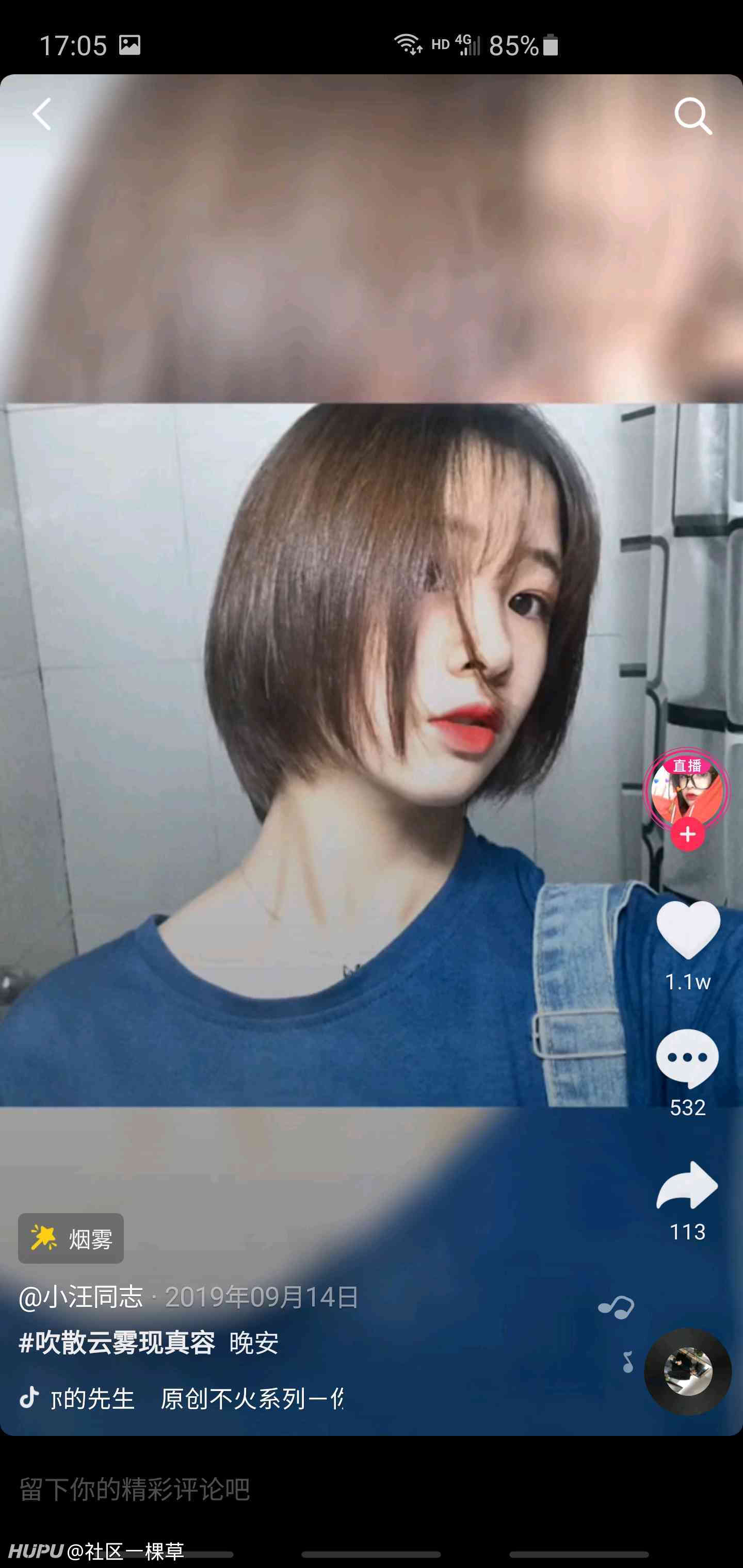Open the 烟雾 effect chip
The image size is (743, 1568).
71,1238
